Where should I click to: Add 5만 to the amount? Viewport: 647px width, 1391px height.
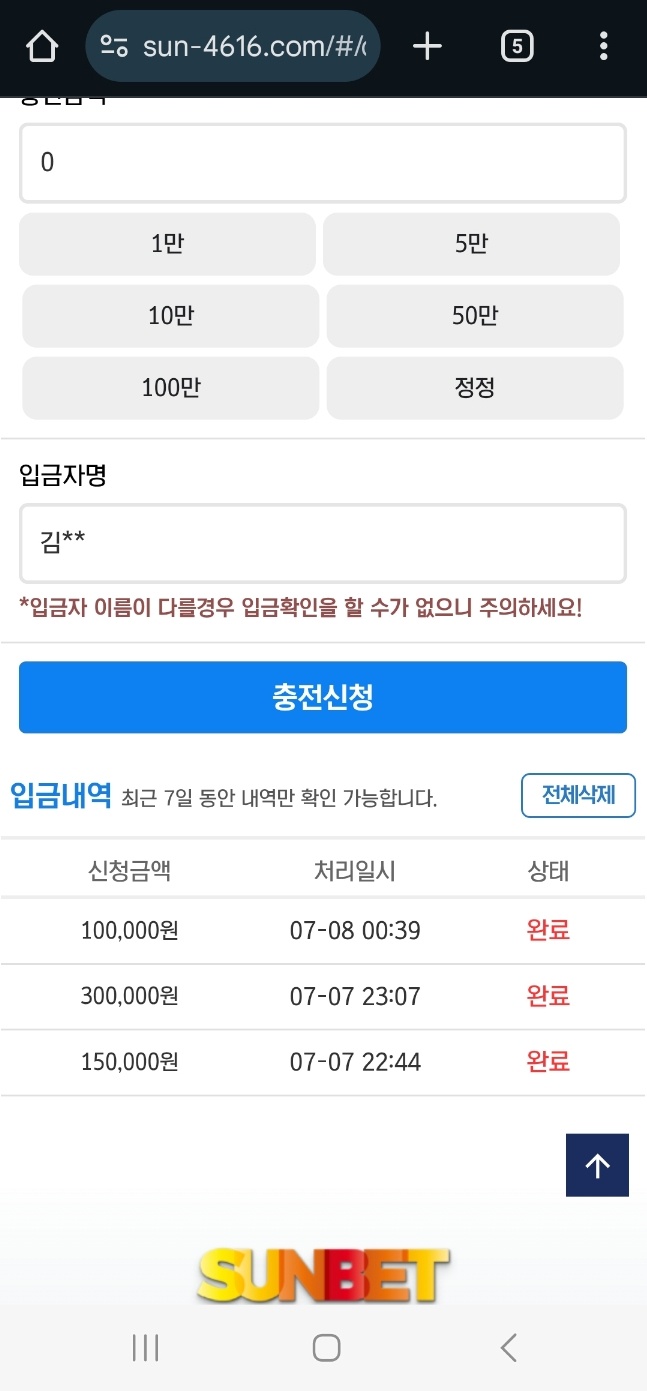471,244
